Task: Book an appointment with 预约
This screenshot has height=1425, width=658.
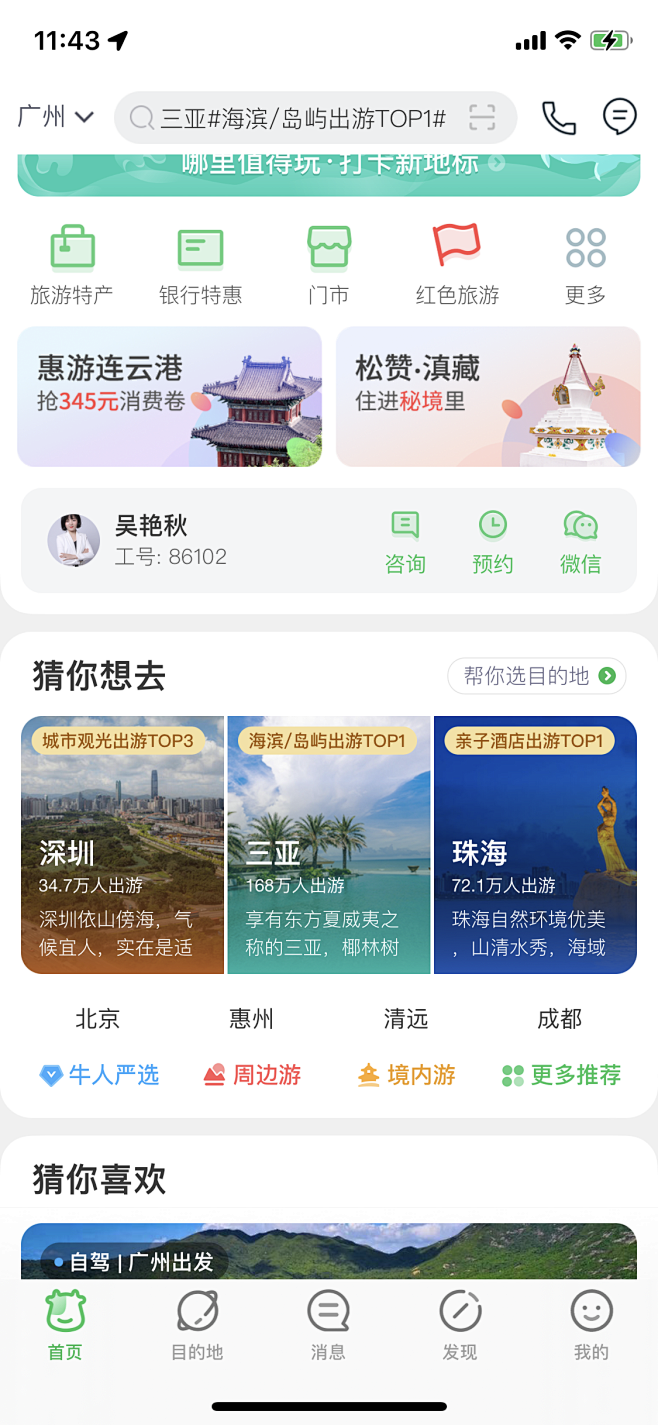Action: pyautogui.click(x=492, y=542)
